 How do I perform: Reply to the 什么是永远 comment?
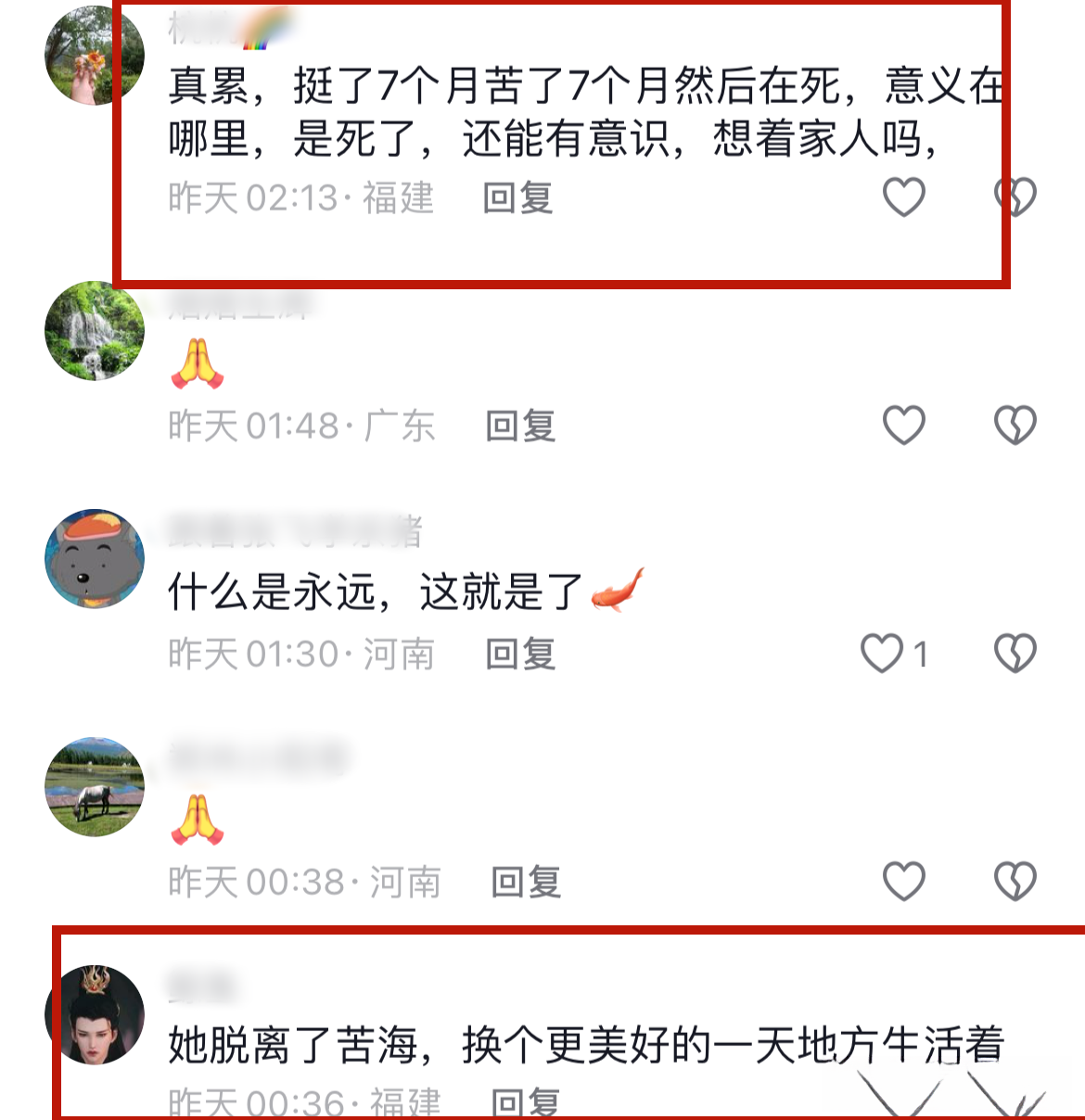(520, 655)
